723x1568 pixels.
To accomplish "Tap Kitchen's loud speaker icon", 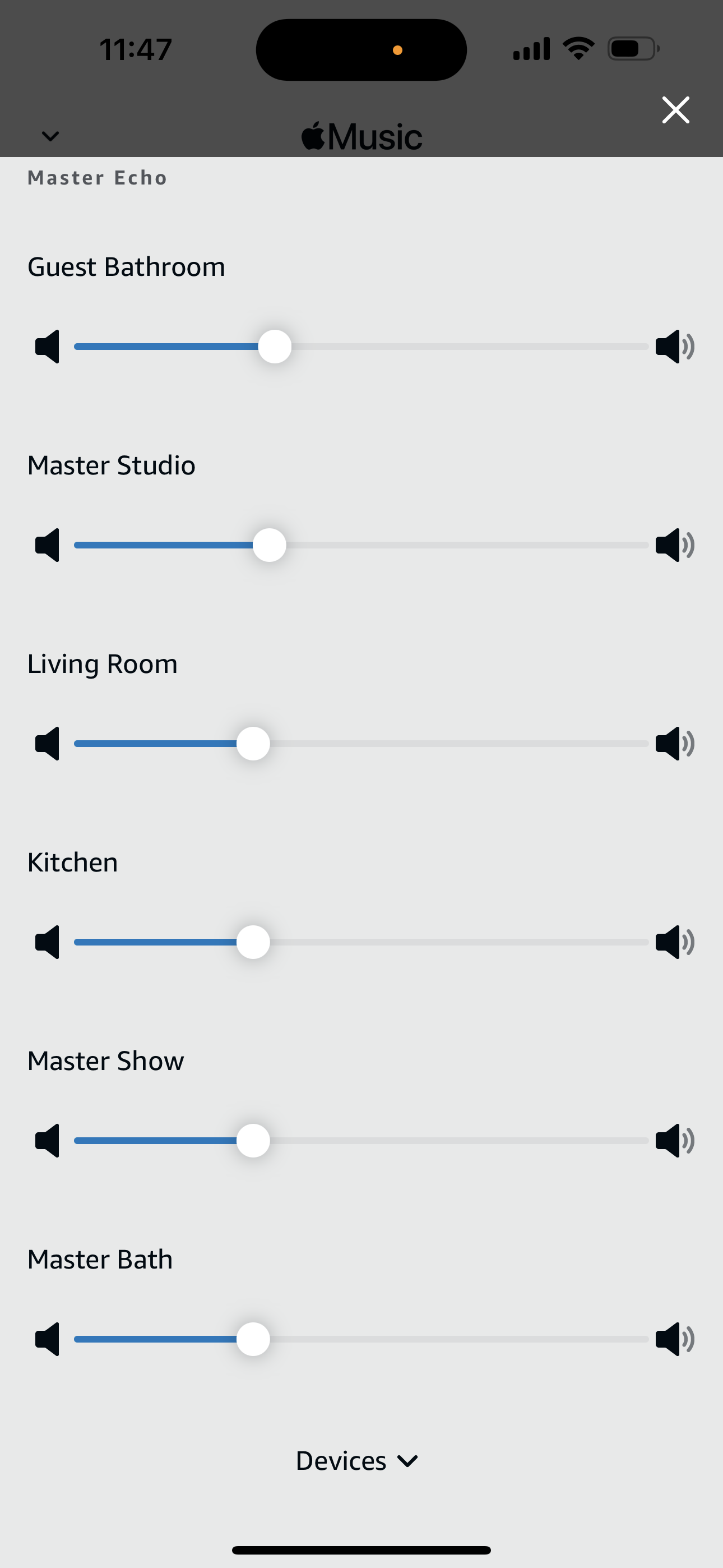I will click(674, 942).
